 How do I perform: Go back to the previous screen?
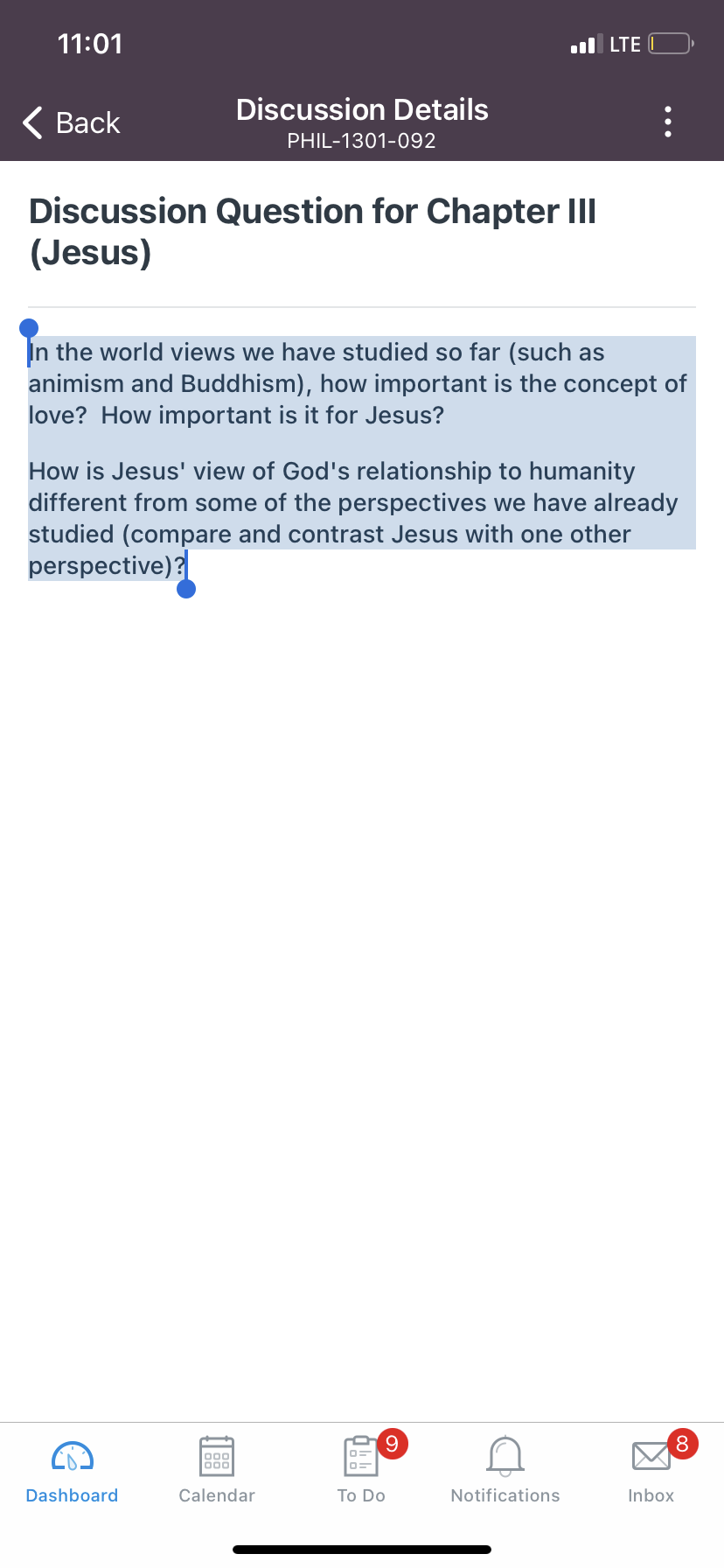click(72, 122)
